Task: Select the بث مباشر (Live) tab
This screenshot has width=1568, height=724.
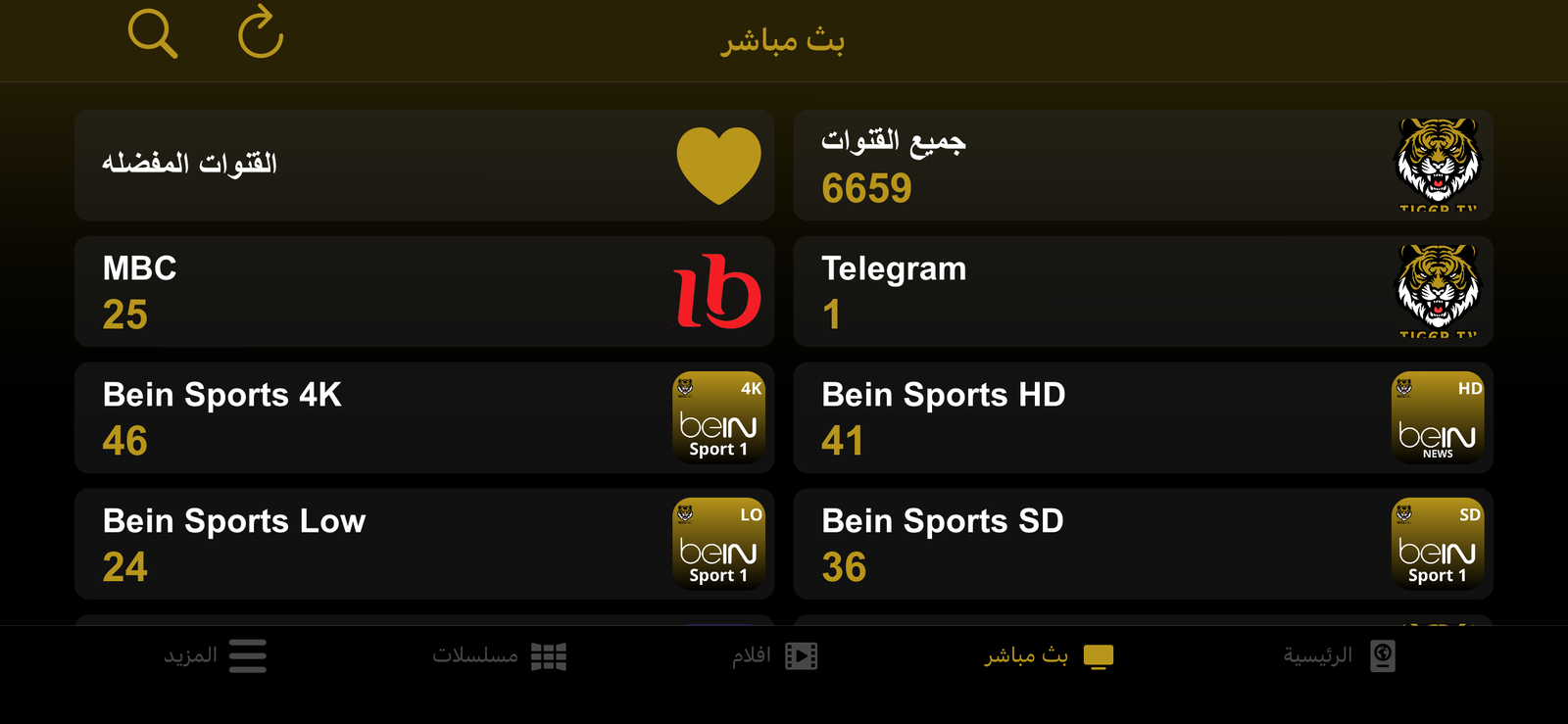Action: [1049, 655]
